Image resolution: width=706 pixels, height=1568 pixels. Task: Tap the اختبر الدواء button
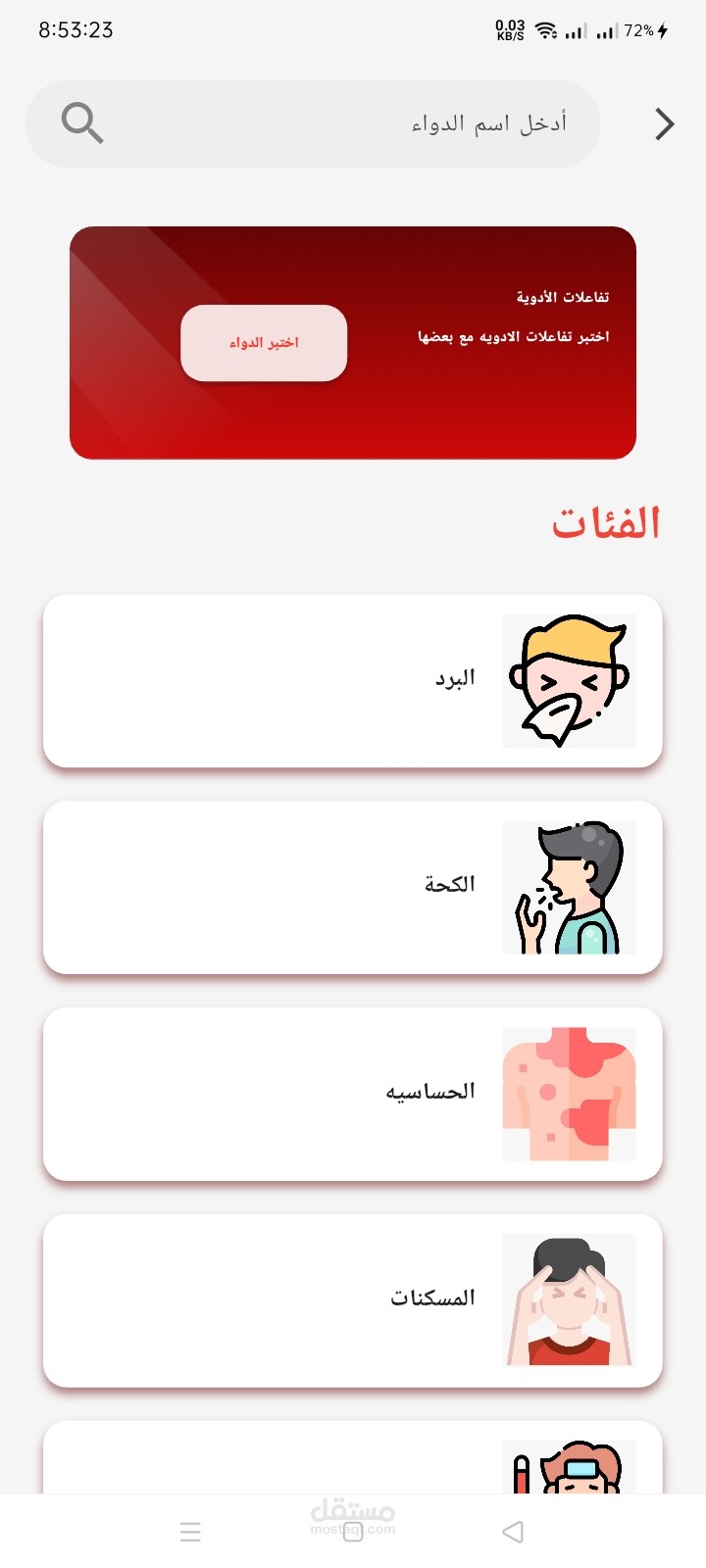click(264, 343)
